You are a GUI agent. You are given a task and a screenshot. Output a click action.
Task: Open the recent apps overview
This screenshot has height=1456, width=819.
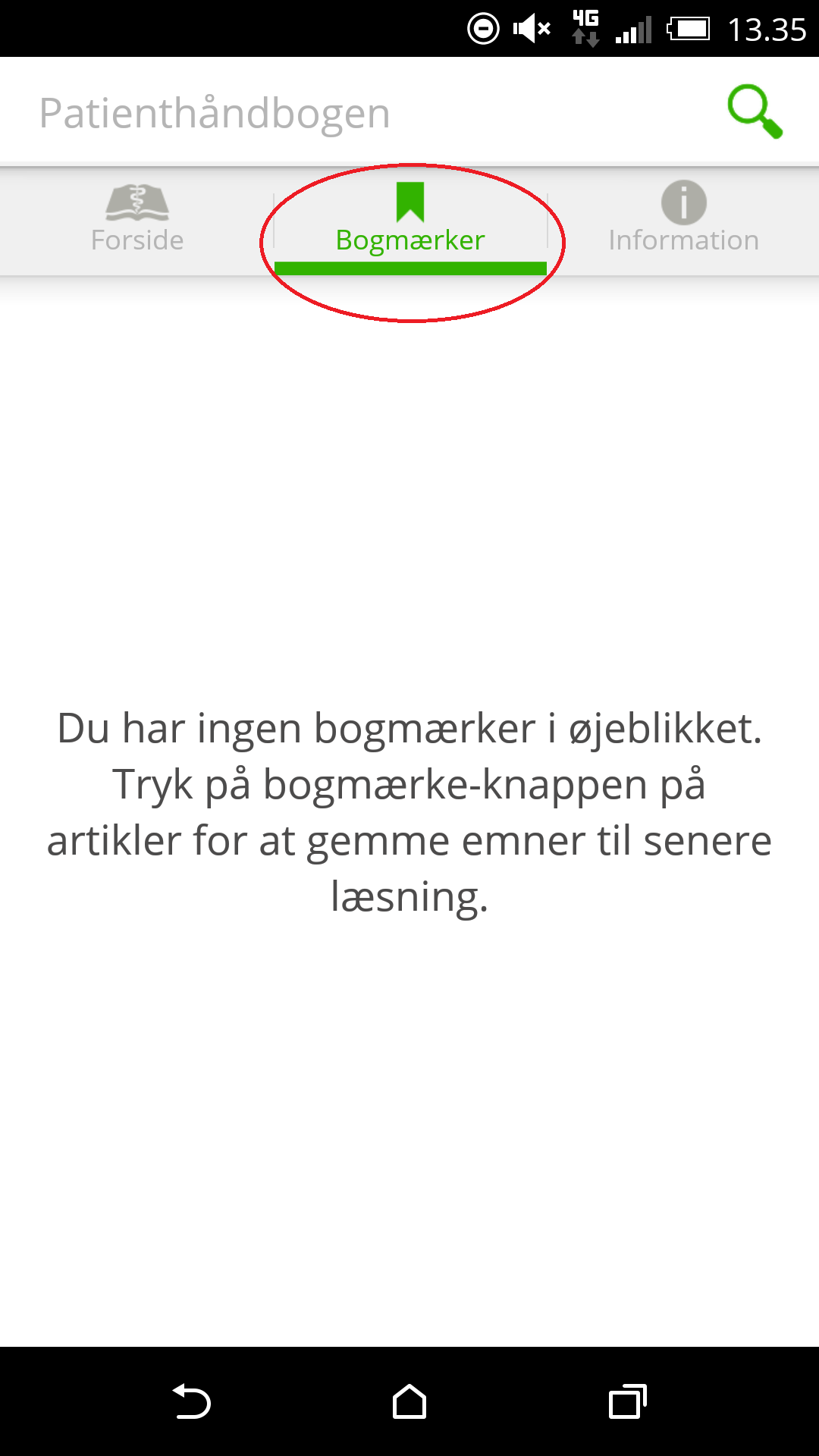[628, 1401]
